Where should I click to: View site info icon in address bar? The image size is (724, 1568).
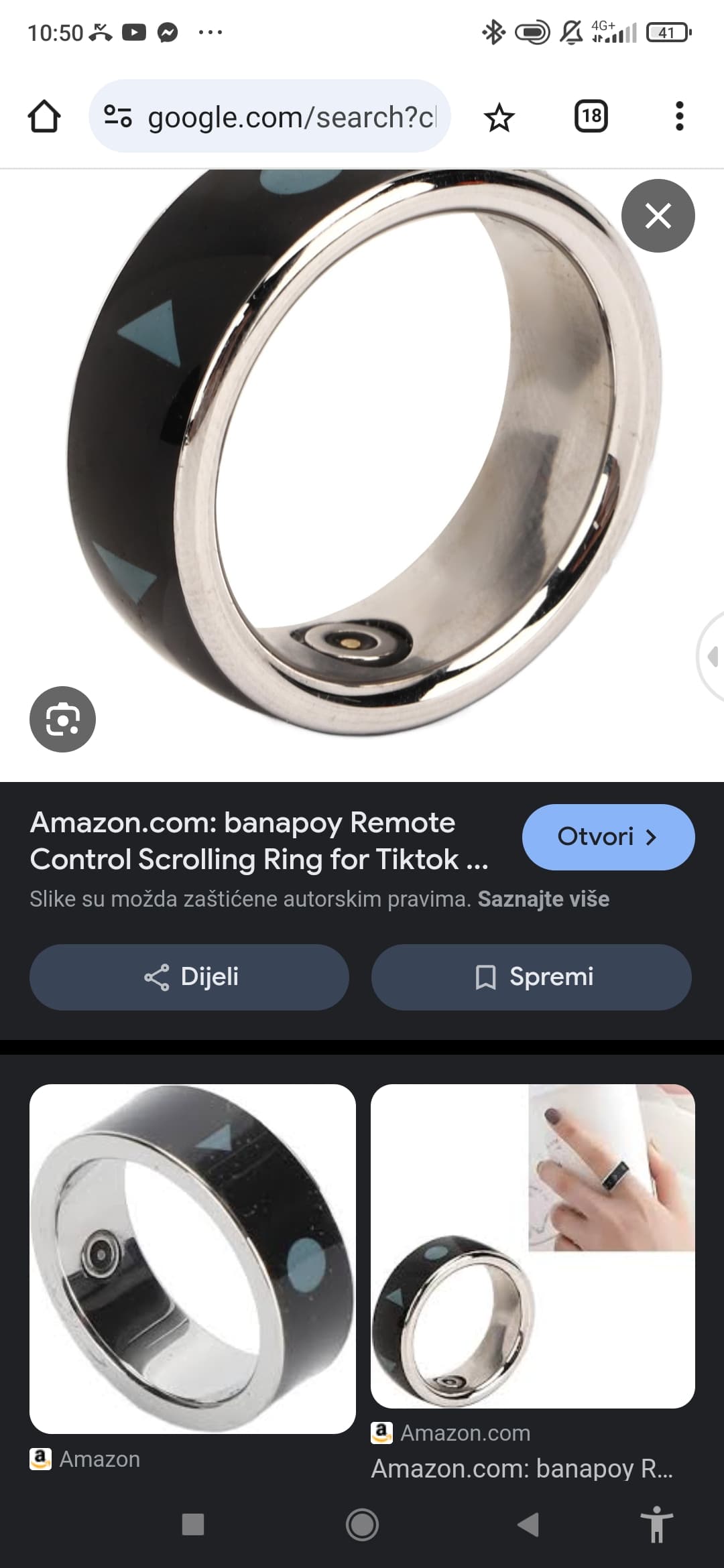tap(118, 117)
